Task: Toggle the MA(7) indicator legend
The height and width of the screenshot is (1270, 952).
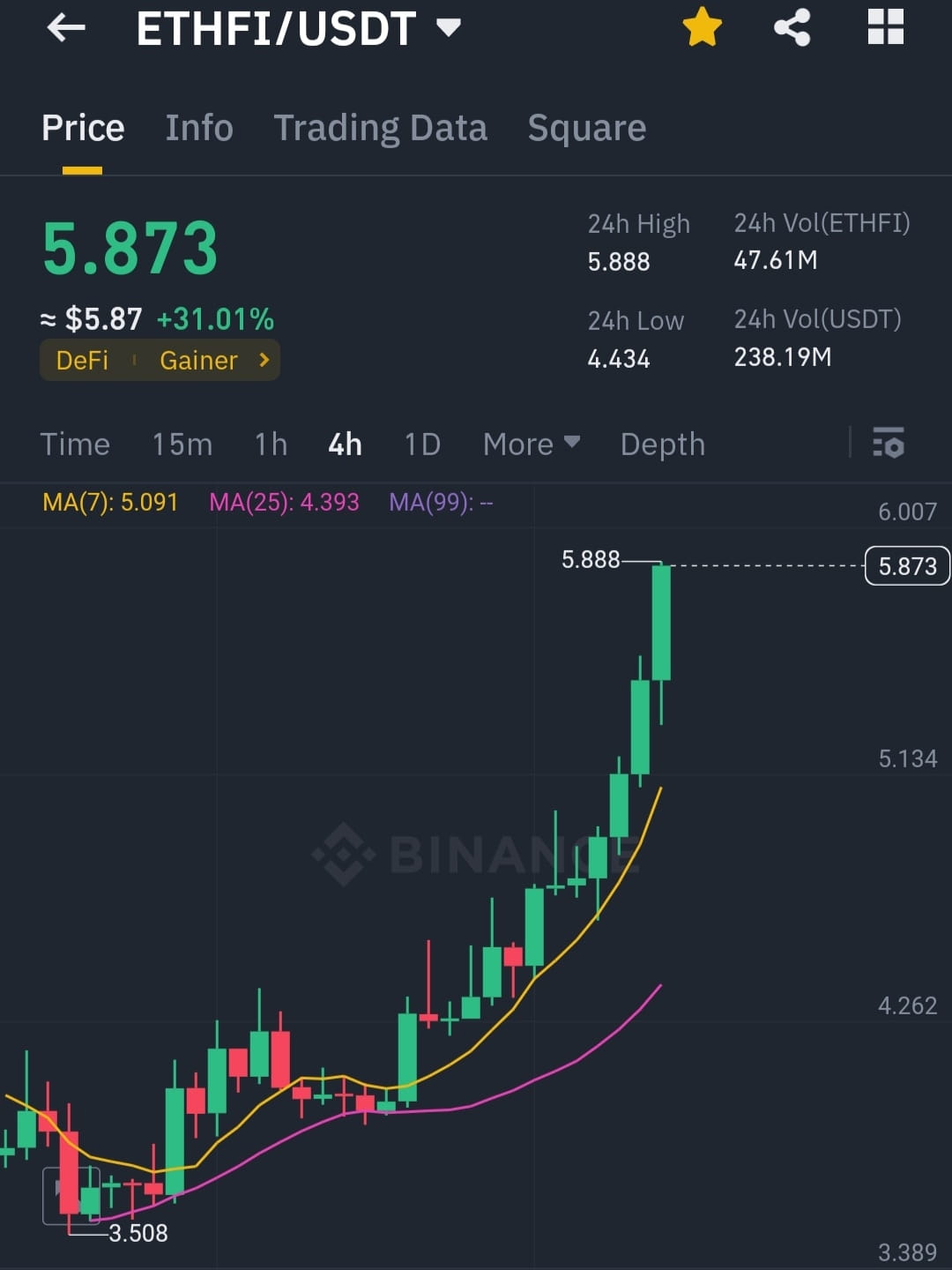Action: 110,503
